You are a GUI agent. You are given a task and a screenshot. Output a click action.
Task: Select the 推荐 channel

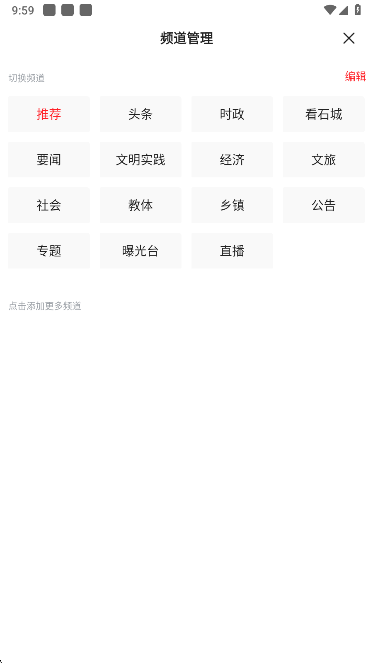tap(49, 114)
